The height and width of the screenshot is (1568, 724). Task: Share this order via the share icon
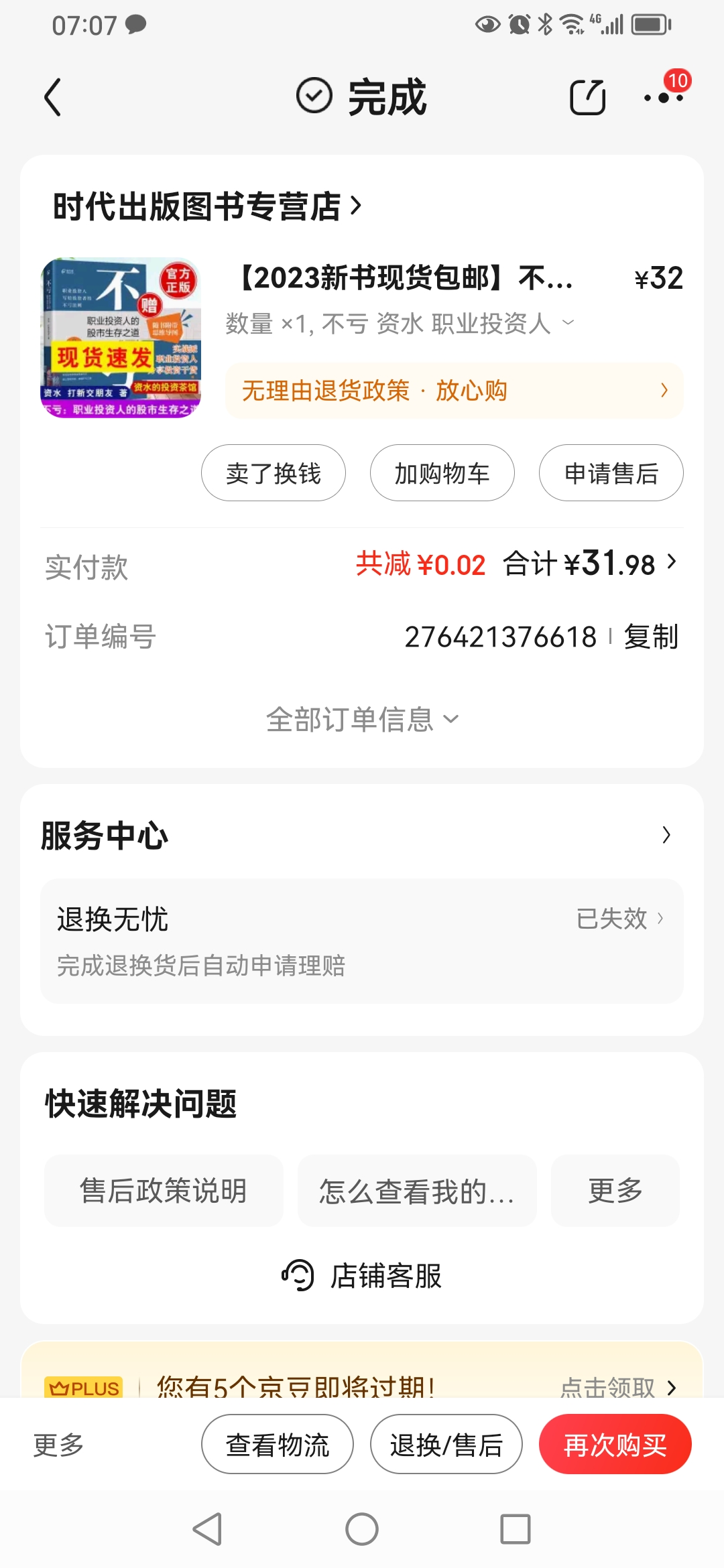(x=587, y=98)
